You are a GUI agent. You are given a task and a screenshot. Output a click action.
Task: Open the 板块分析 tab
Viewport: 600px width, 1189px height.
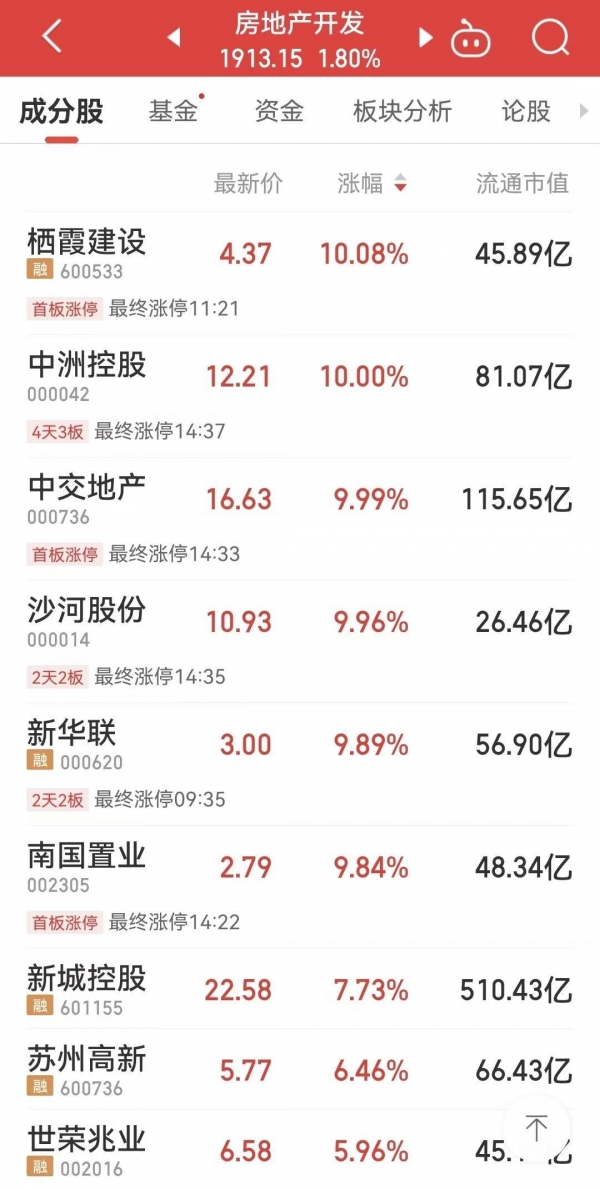tap(402, 111)
